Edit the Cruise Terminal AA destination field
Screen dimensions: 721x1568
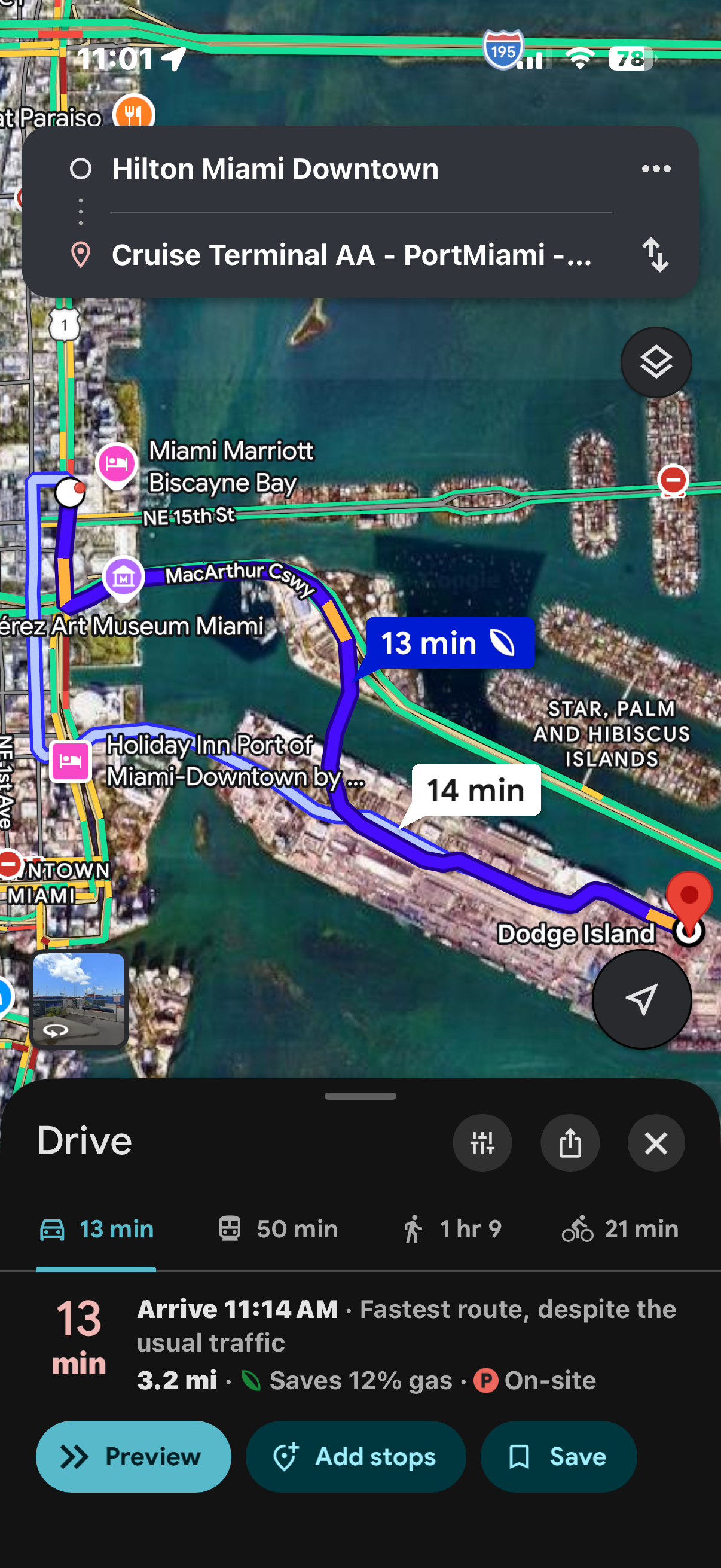351,254
